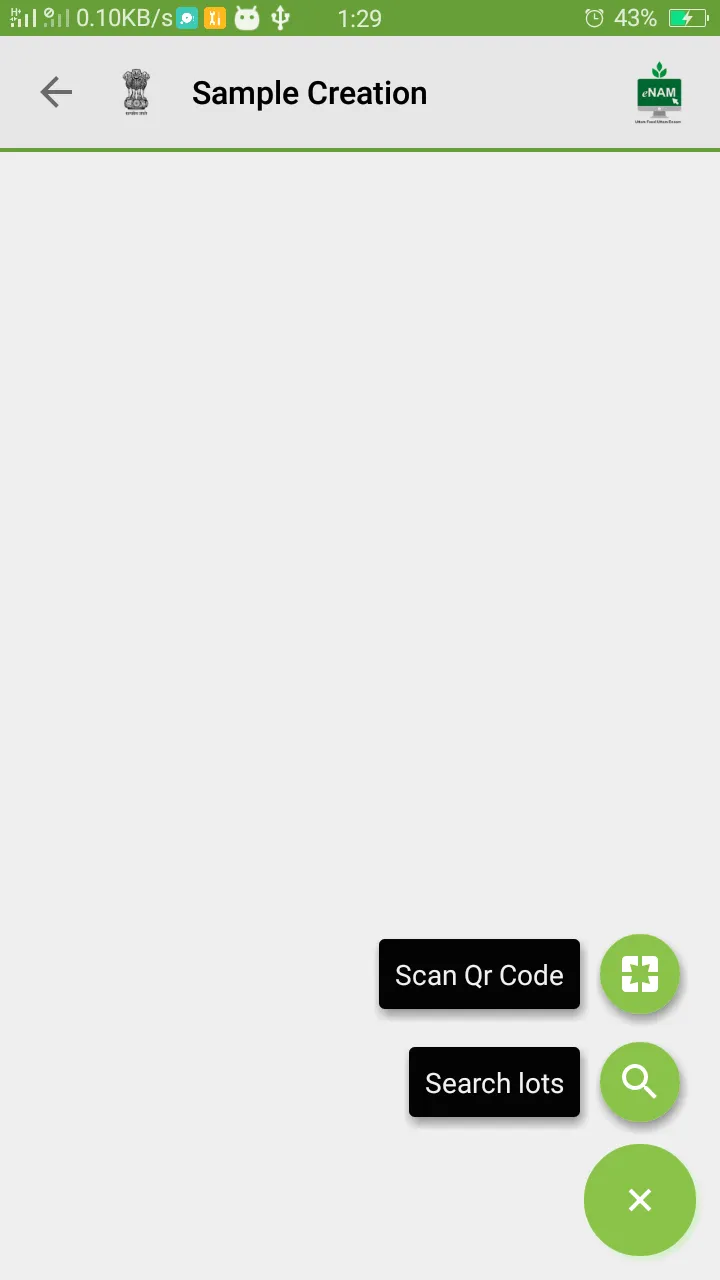This screenshot has height=1280, width=720.
Task: Open the alarm clock status bar icon
Action: coord(593,17)
